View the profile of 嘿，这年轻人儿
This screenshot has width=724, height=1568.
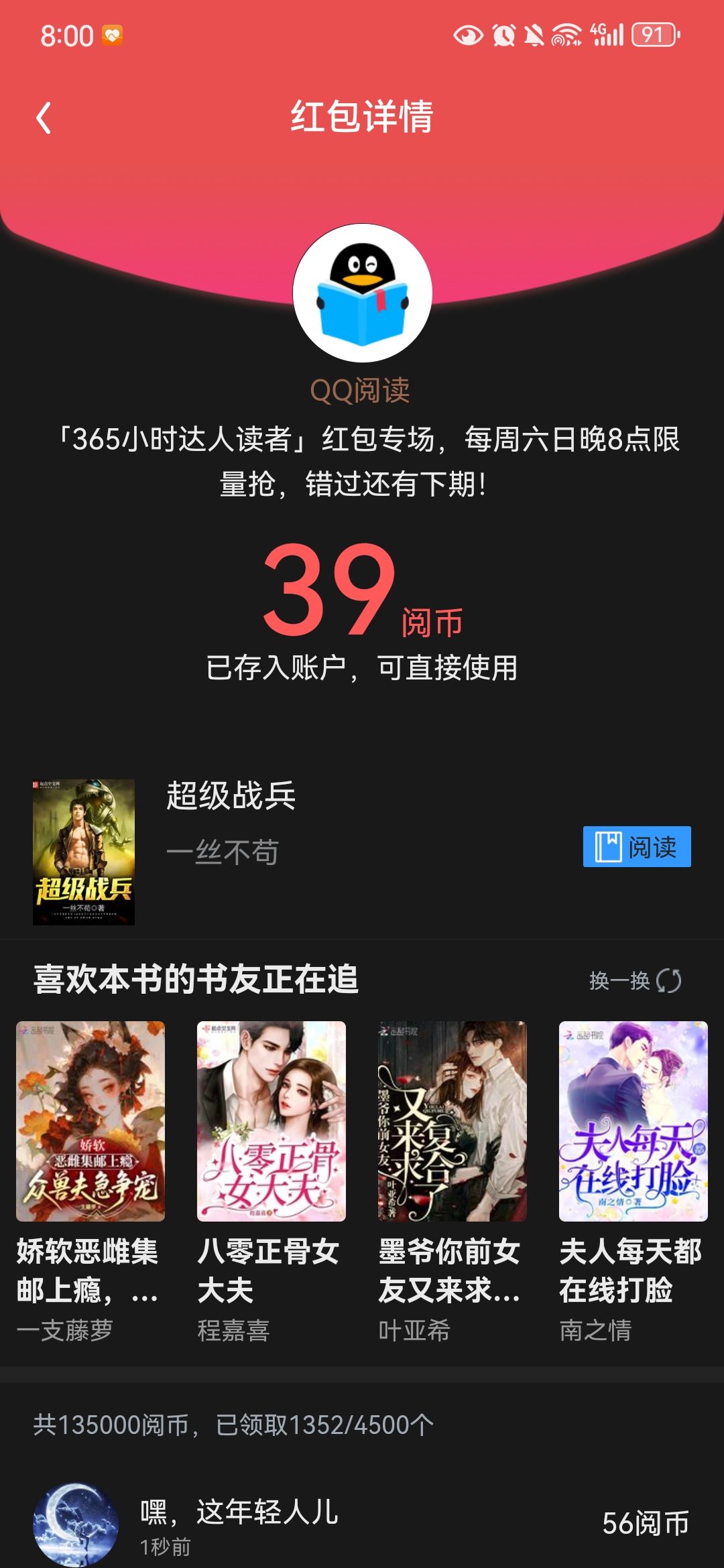76,1524
